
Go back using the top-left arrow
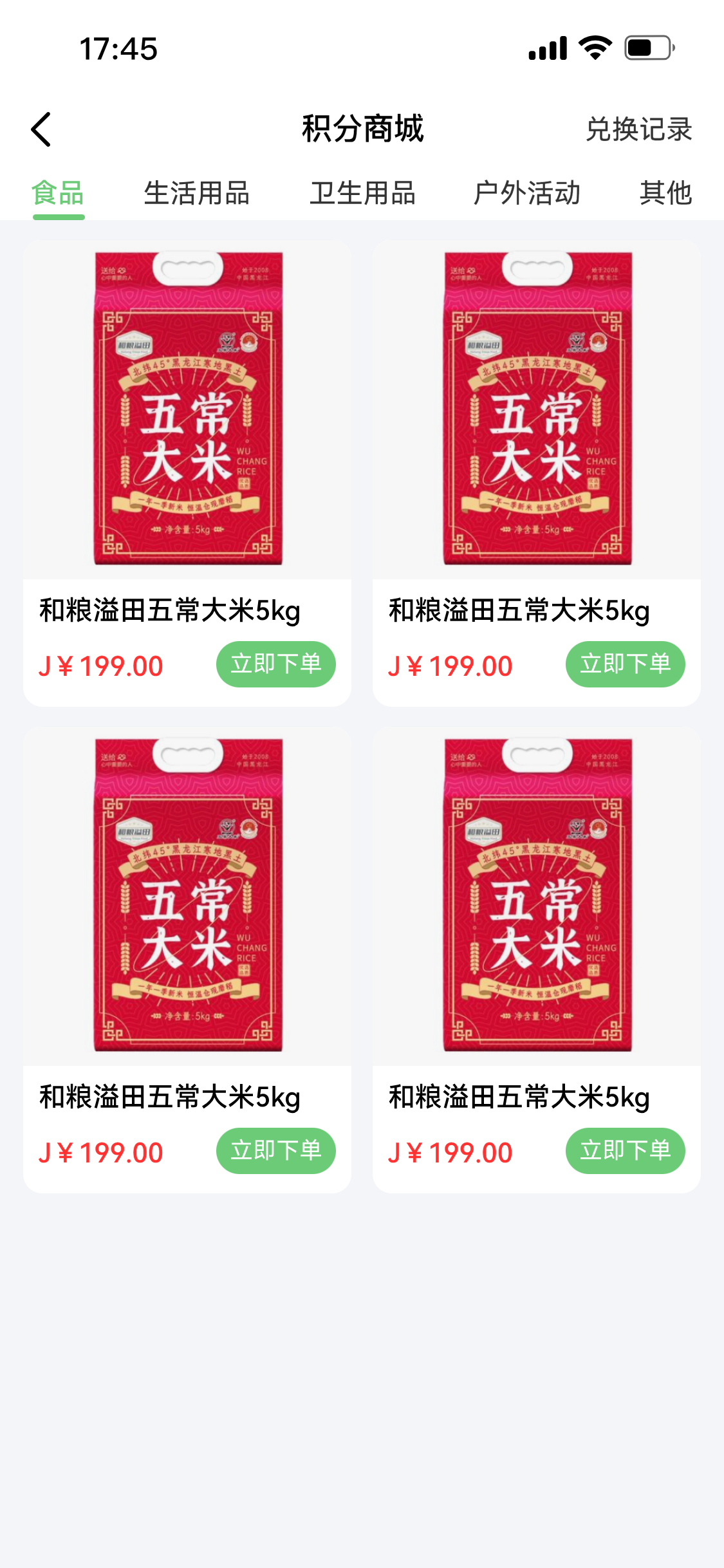point(41,129)
